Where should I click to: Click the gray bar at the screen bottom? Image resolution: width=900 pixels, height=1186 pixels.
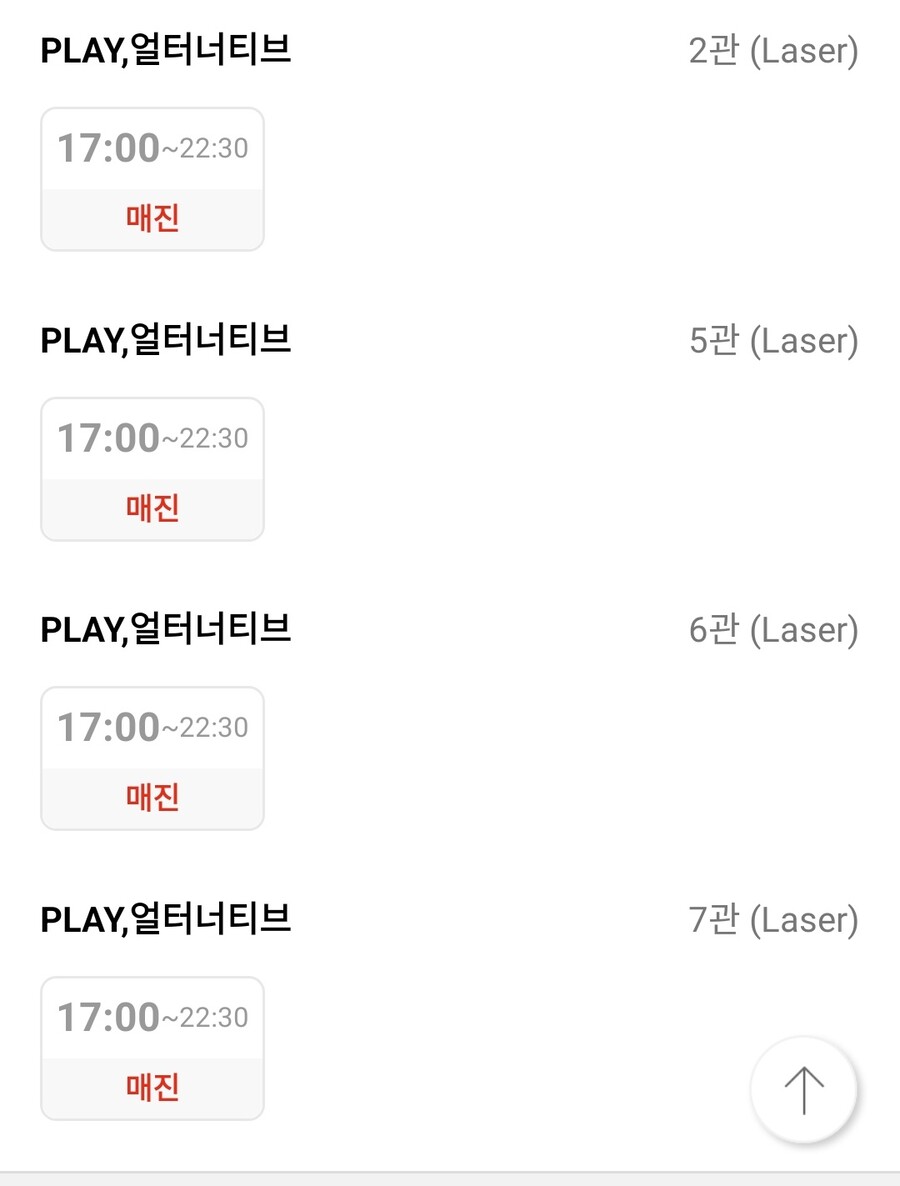pos(450,1178)
